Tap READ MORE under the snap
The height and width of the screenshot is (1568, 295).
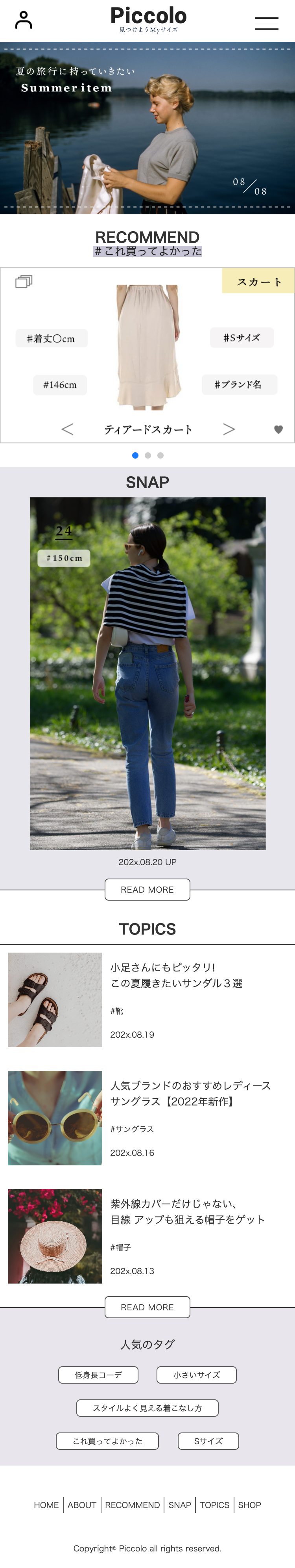pos(147,889)
